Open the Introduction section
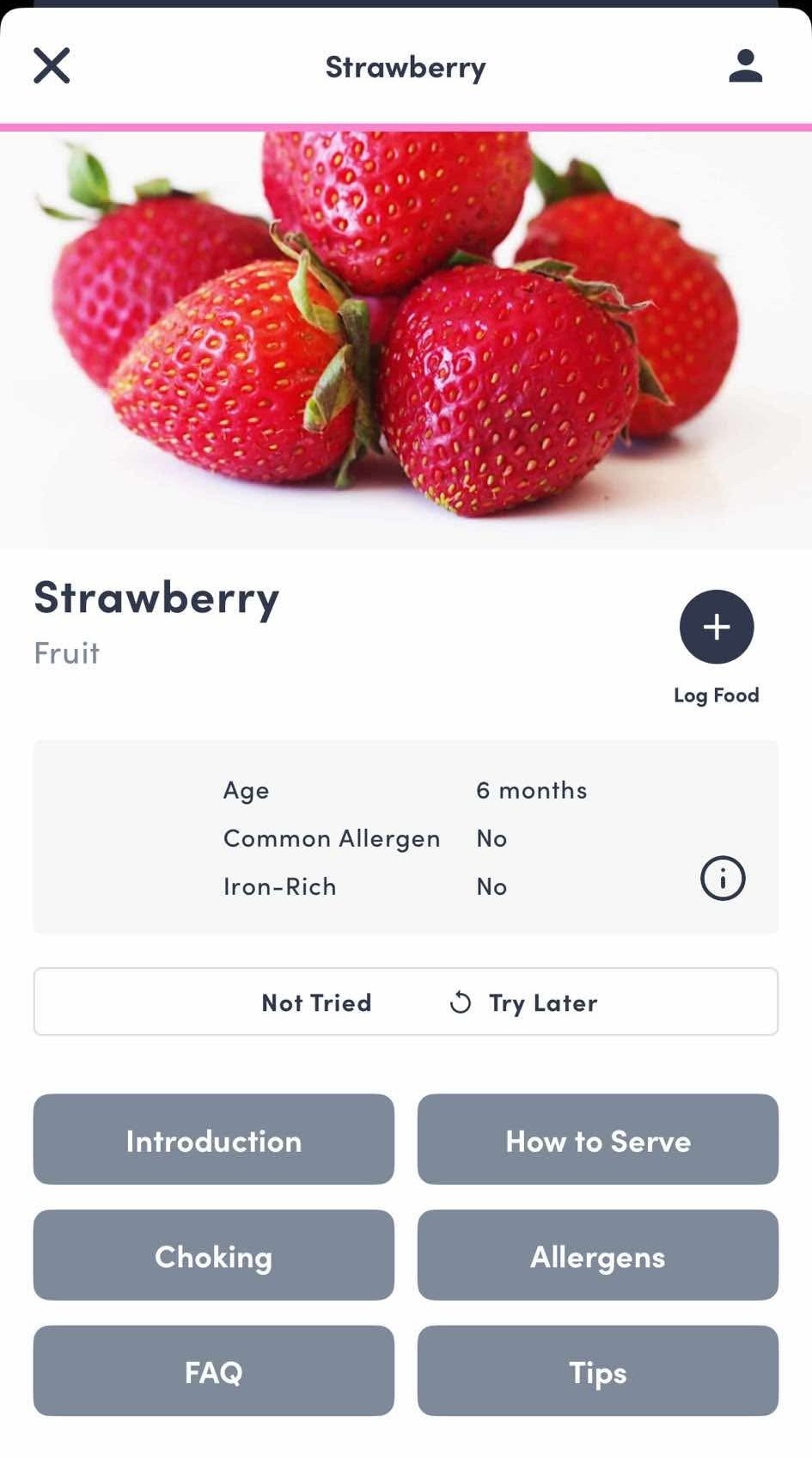The image size is (812, 1458). (x=213, y=1139)
